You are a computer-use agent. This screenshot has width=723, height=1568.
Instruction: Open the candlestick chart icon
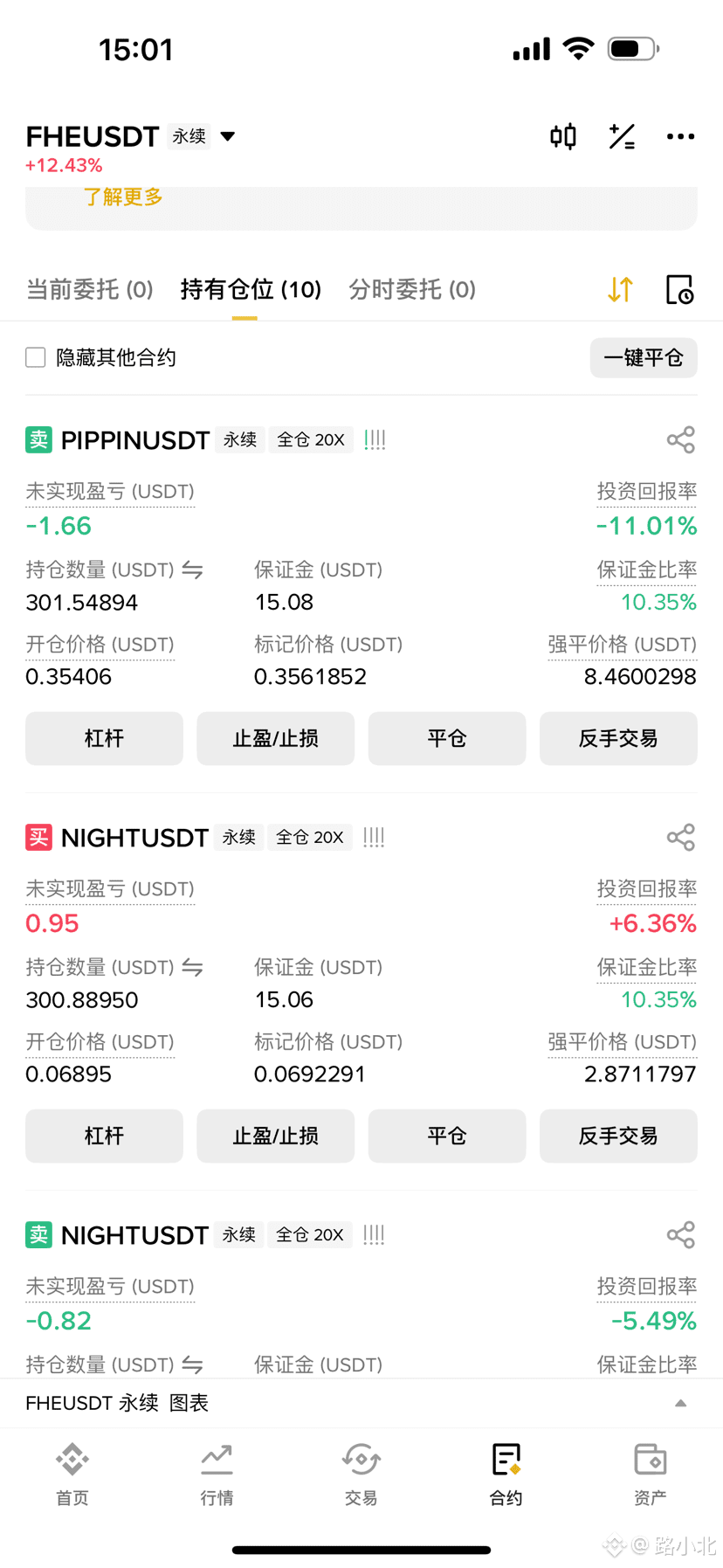tap(563, 136)
